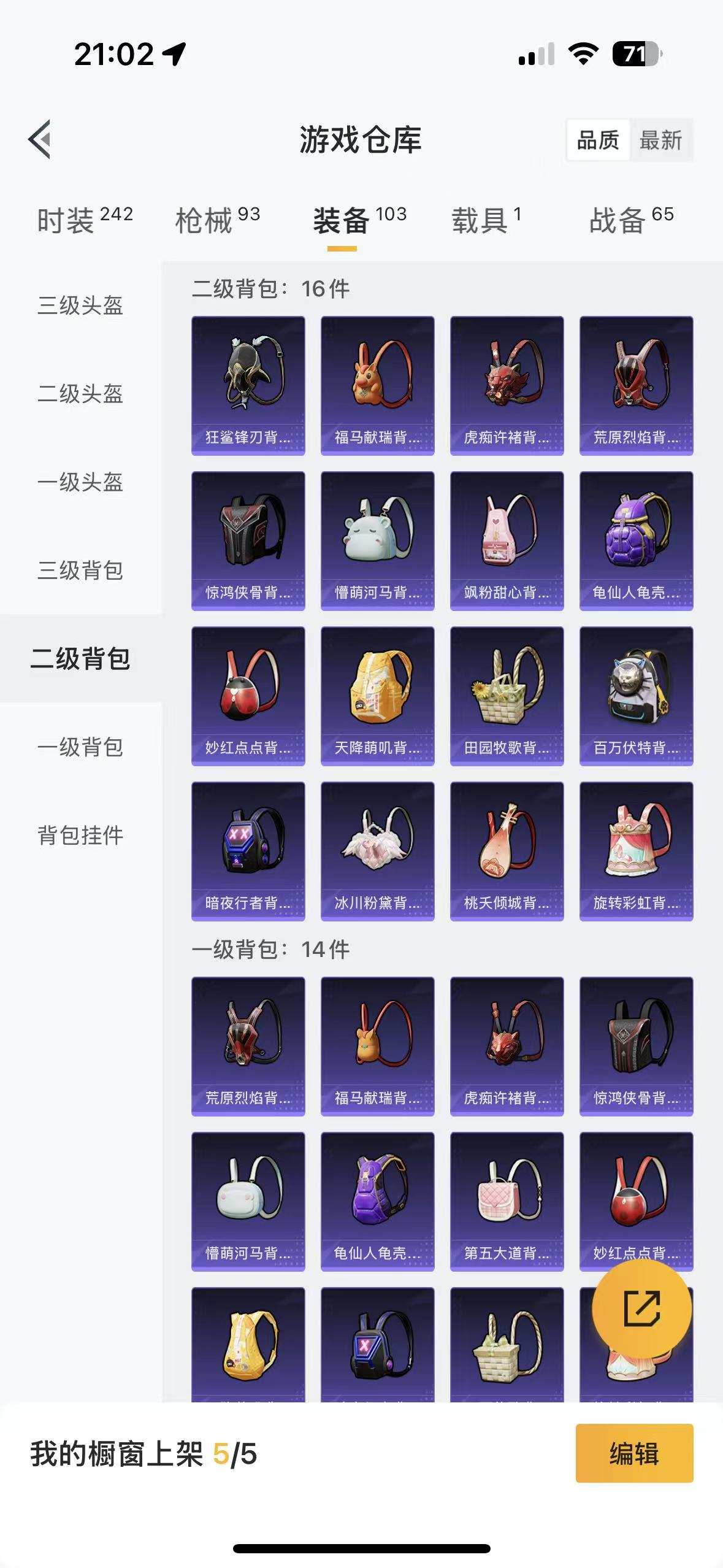Select the 一级背包 category

point(80,748)
